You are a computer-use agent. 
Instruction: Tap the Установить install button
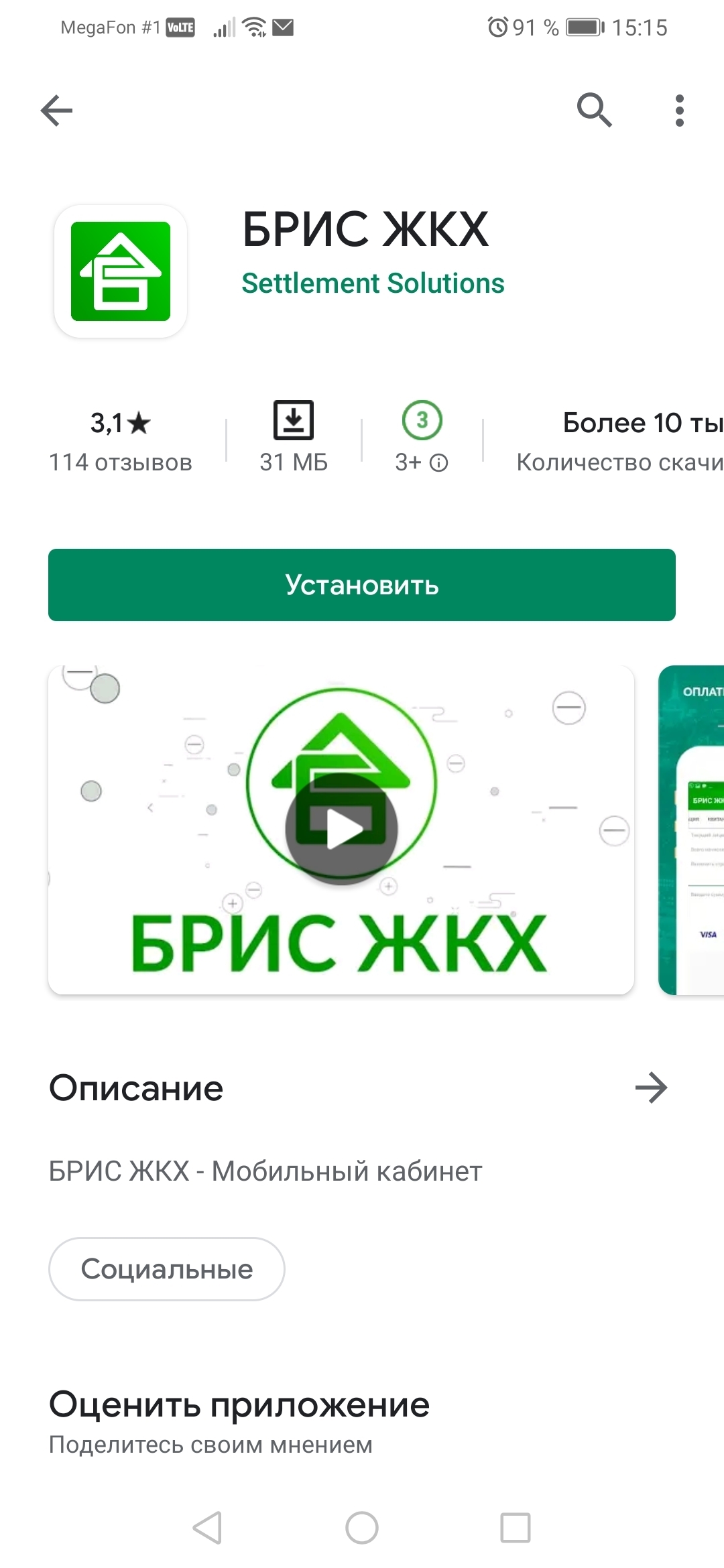[x=362, y=585]
